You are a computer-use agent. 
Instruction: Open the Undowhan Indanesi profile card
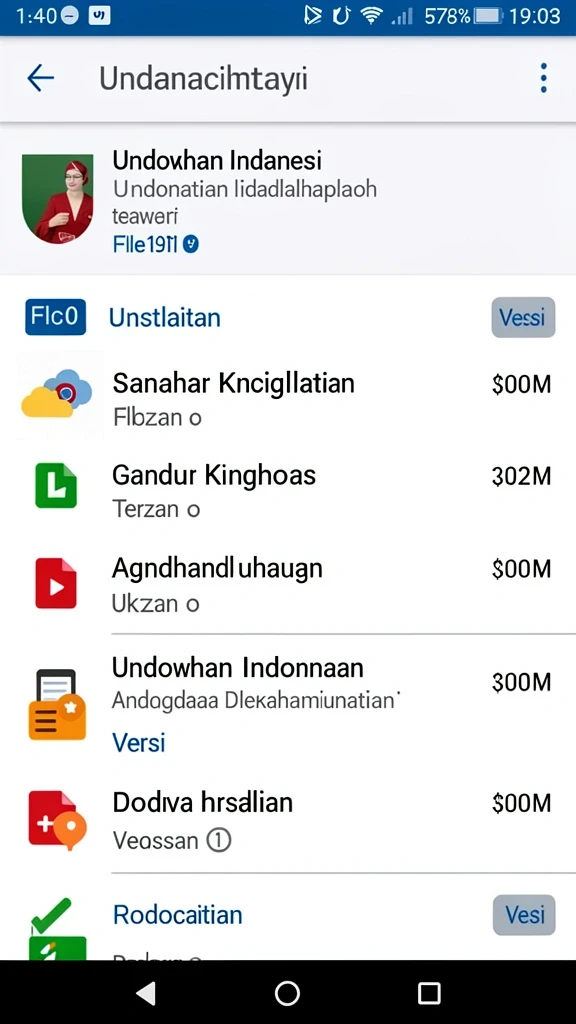[288, 199]
